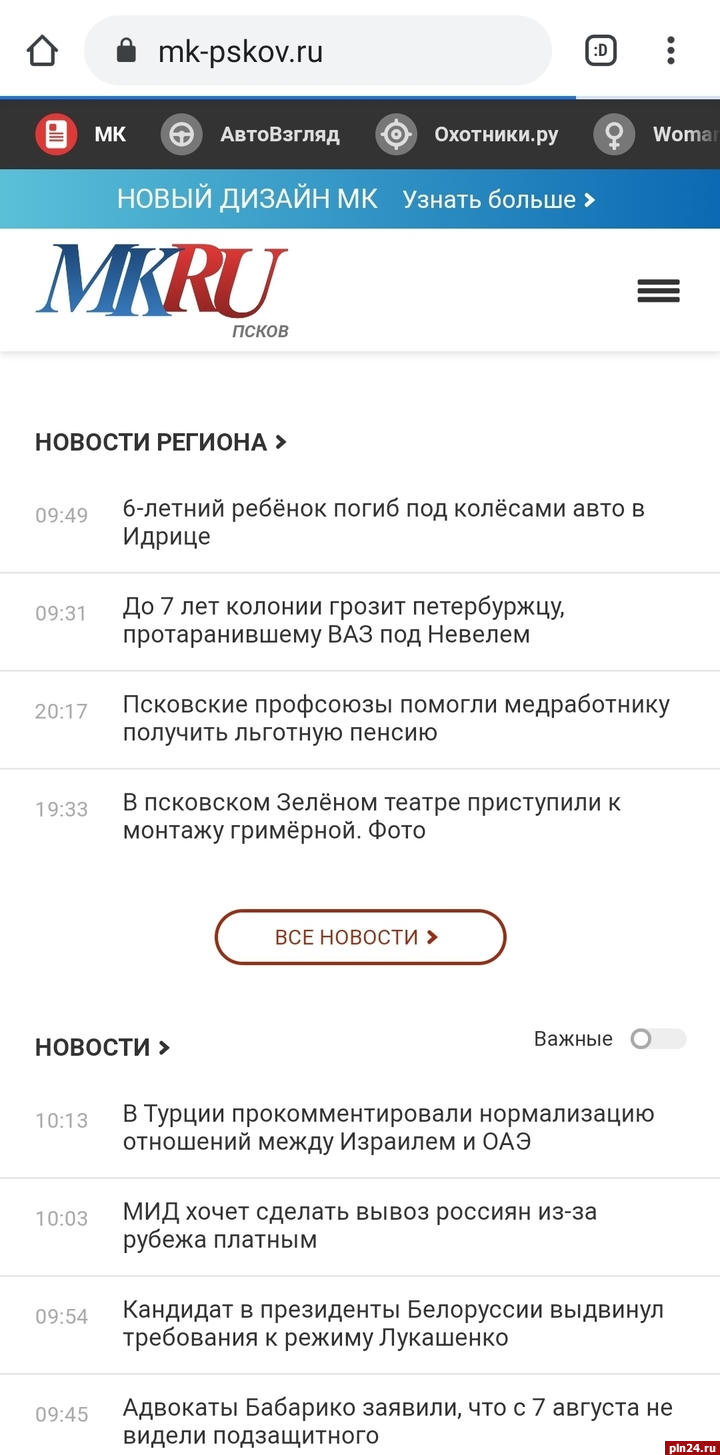Open the Новости региона section
This screenshot has width=720, height=1455.
pyautogui.click(x=160, y=442)
